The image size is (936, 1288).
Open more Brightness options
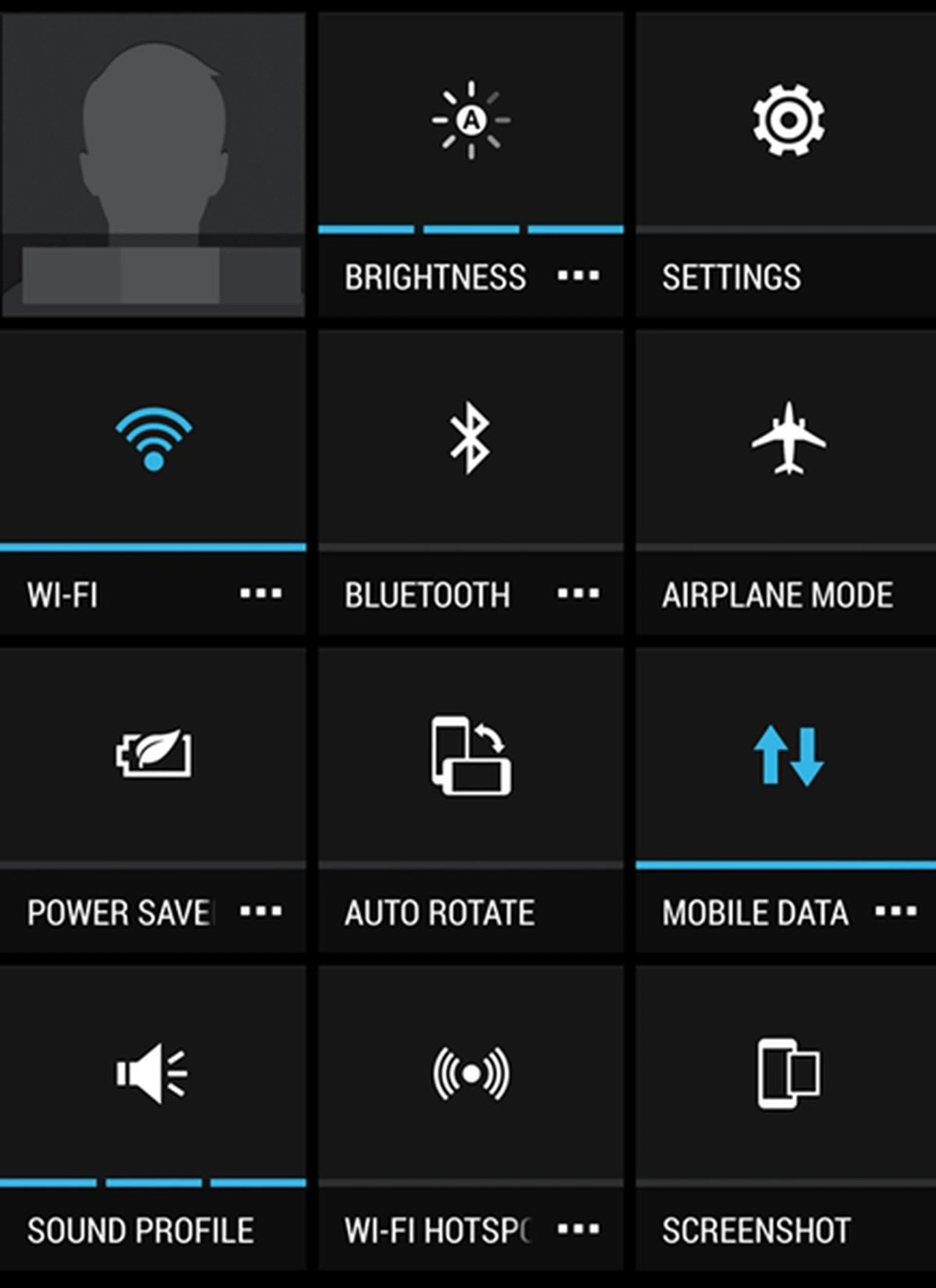coord(578,276)
